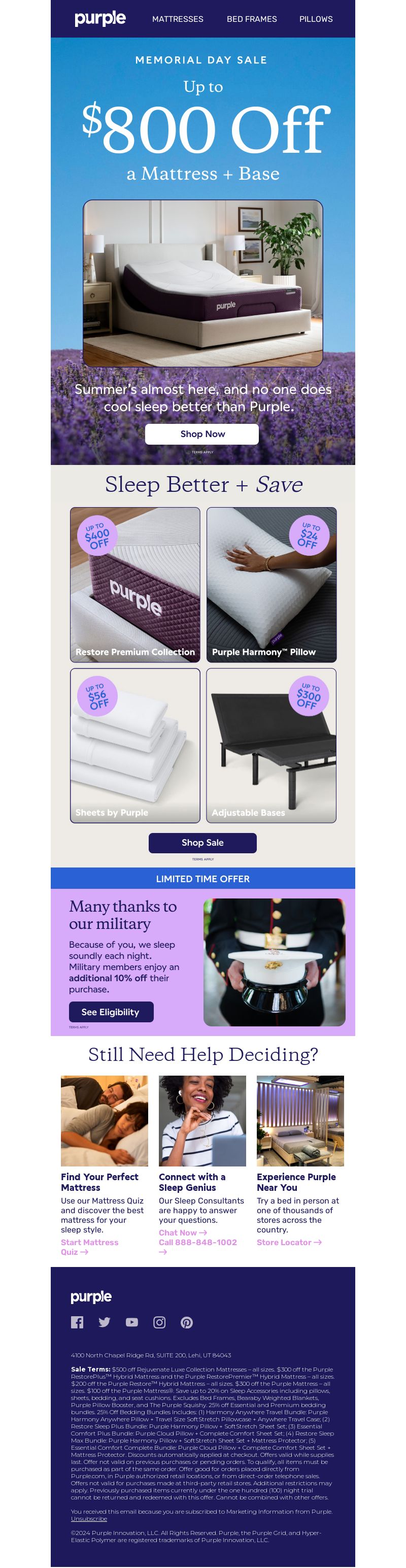Screen dimensions: 406x1568
Task: Go to Bed Frames section
Action: pos(251,19)
